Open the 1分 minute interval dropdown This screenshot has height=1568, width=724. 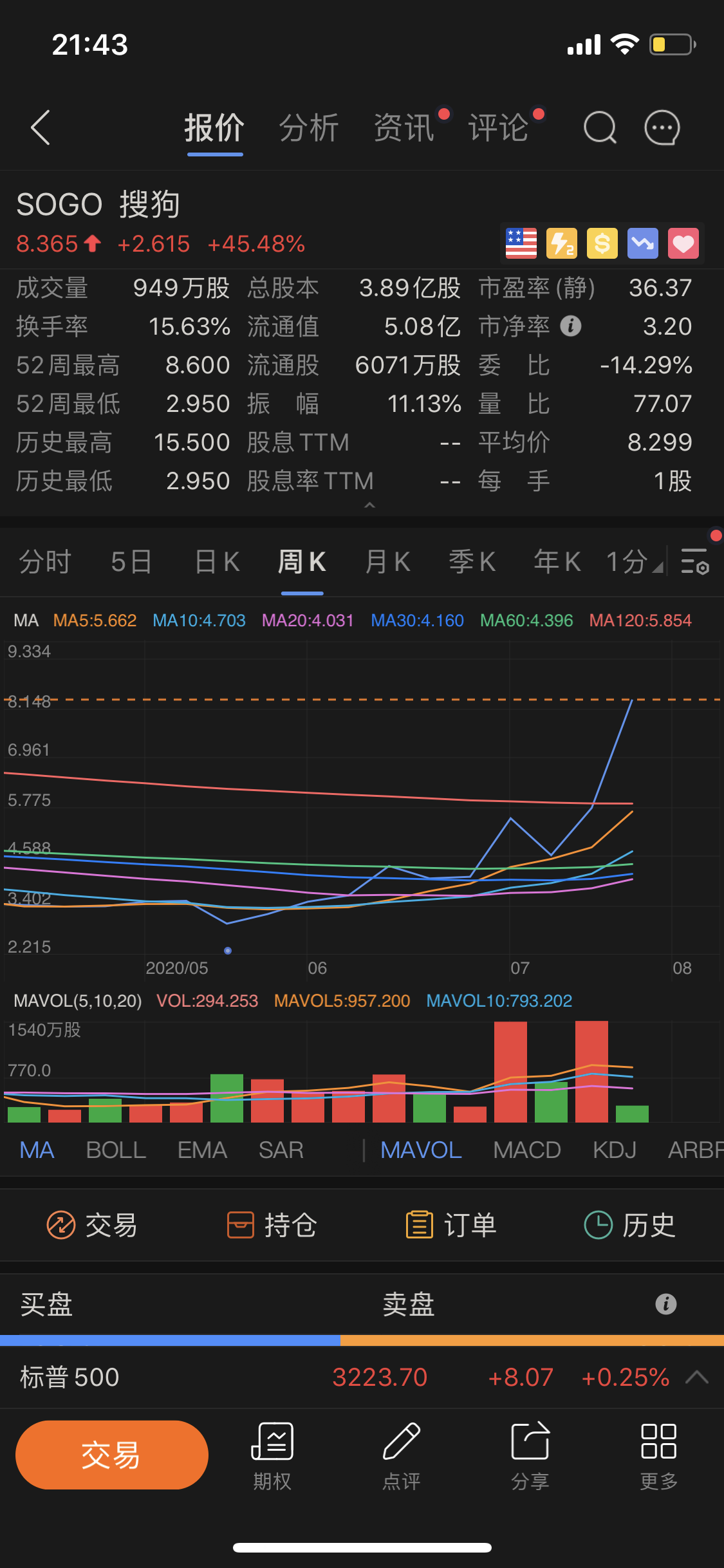coord(634,562)
